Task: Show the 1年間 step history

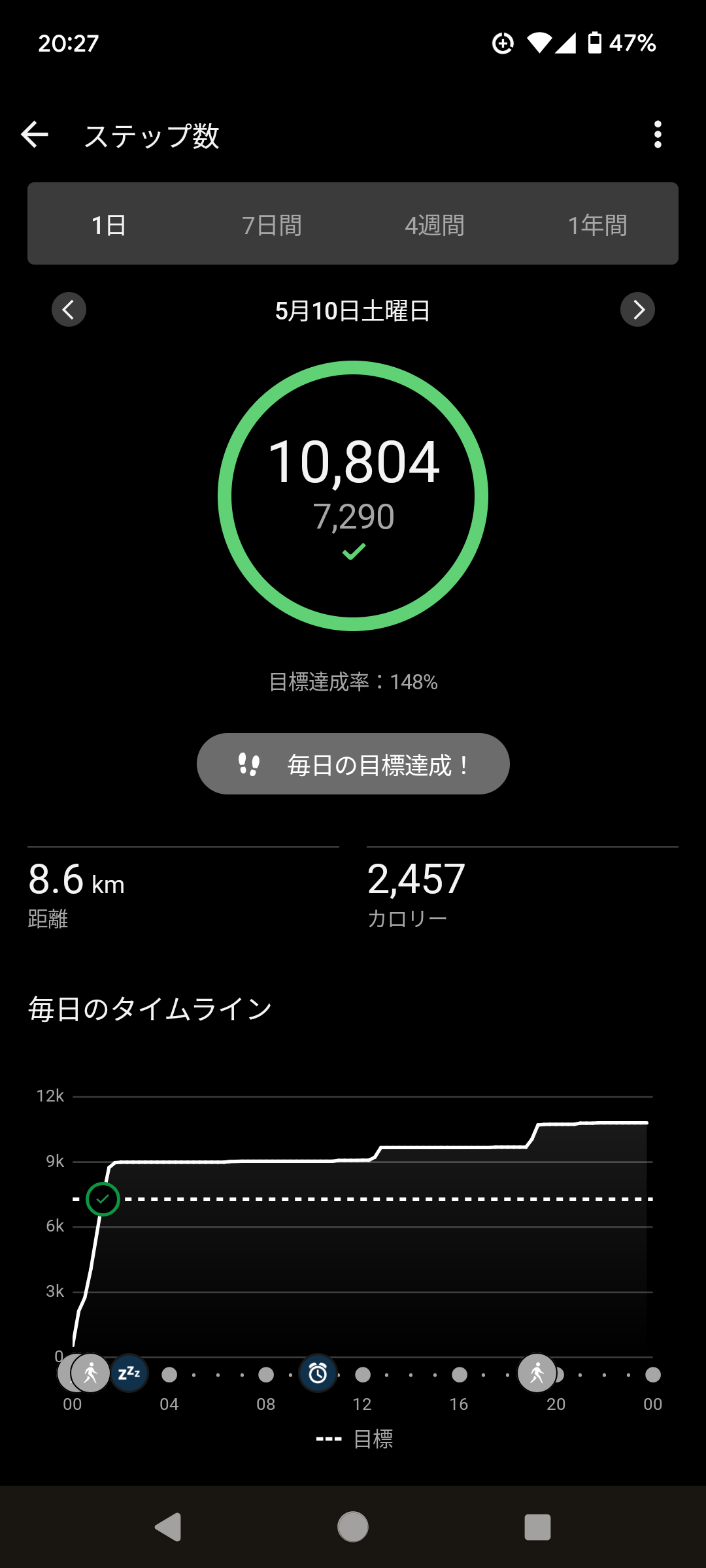Action: 597,224
